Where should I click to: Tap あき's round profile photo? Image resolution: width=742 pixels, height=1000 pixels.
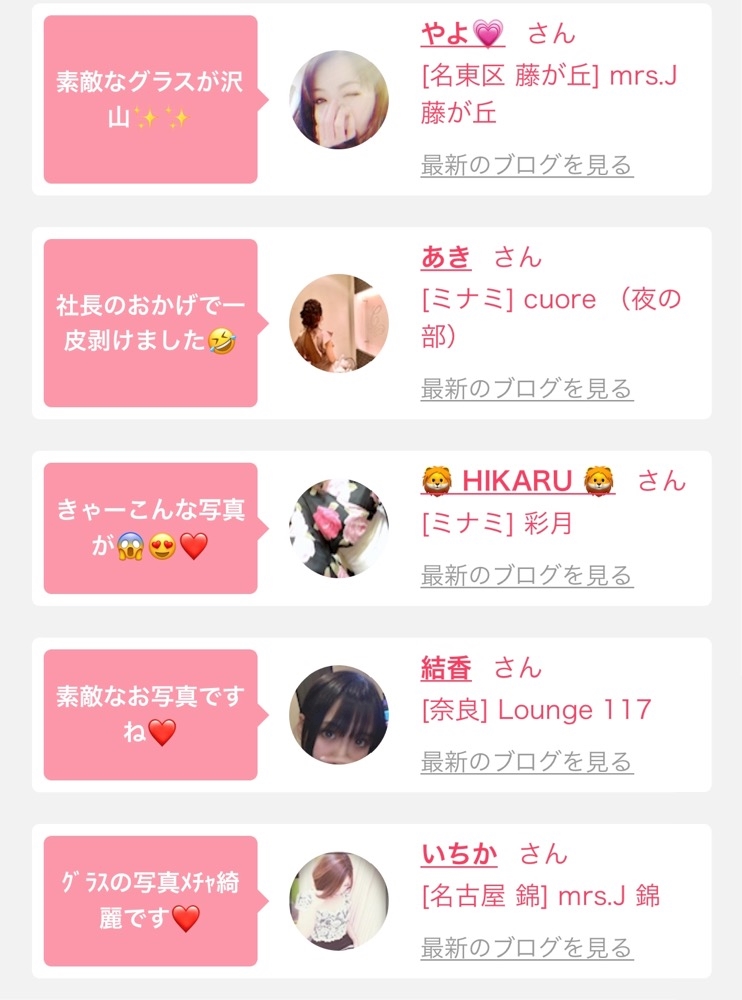339,323
